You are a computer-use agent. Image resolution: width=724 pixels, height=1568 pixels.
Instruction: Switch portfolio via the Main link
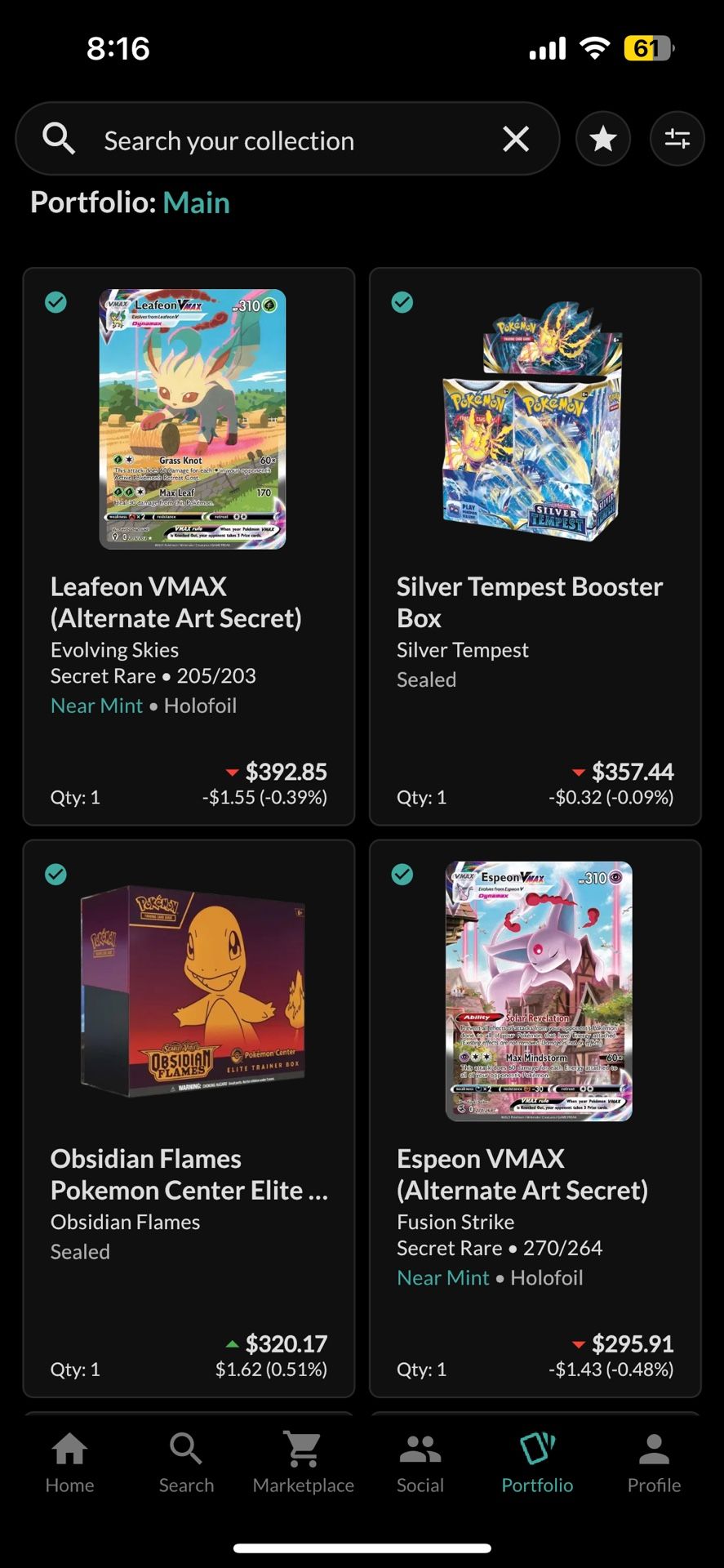pyautogui.click(x=196, y=203)
